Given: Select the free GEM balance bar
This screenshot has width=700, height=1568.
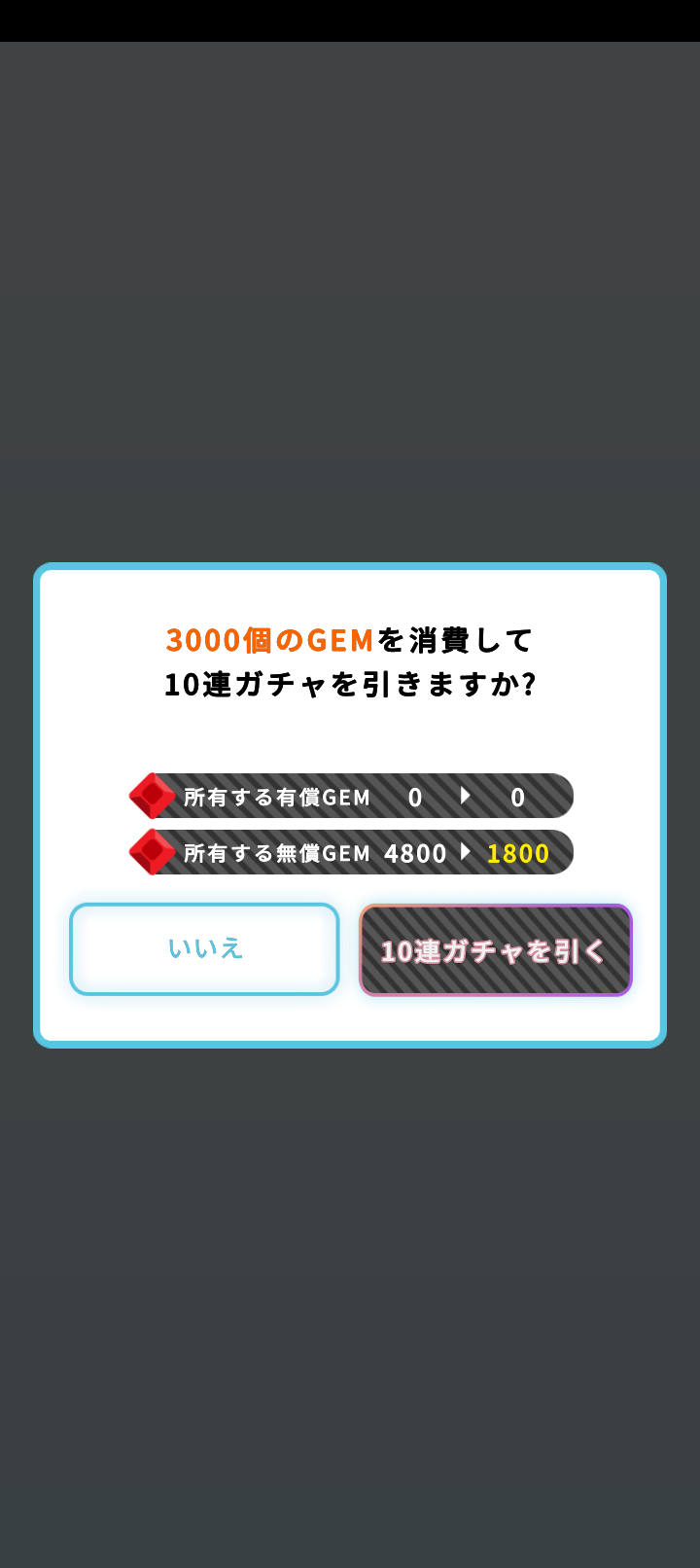Looking at the screenshot, I should click(350, 853).
